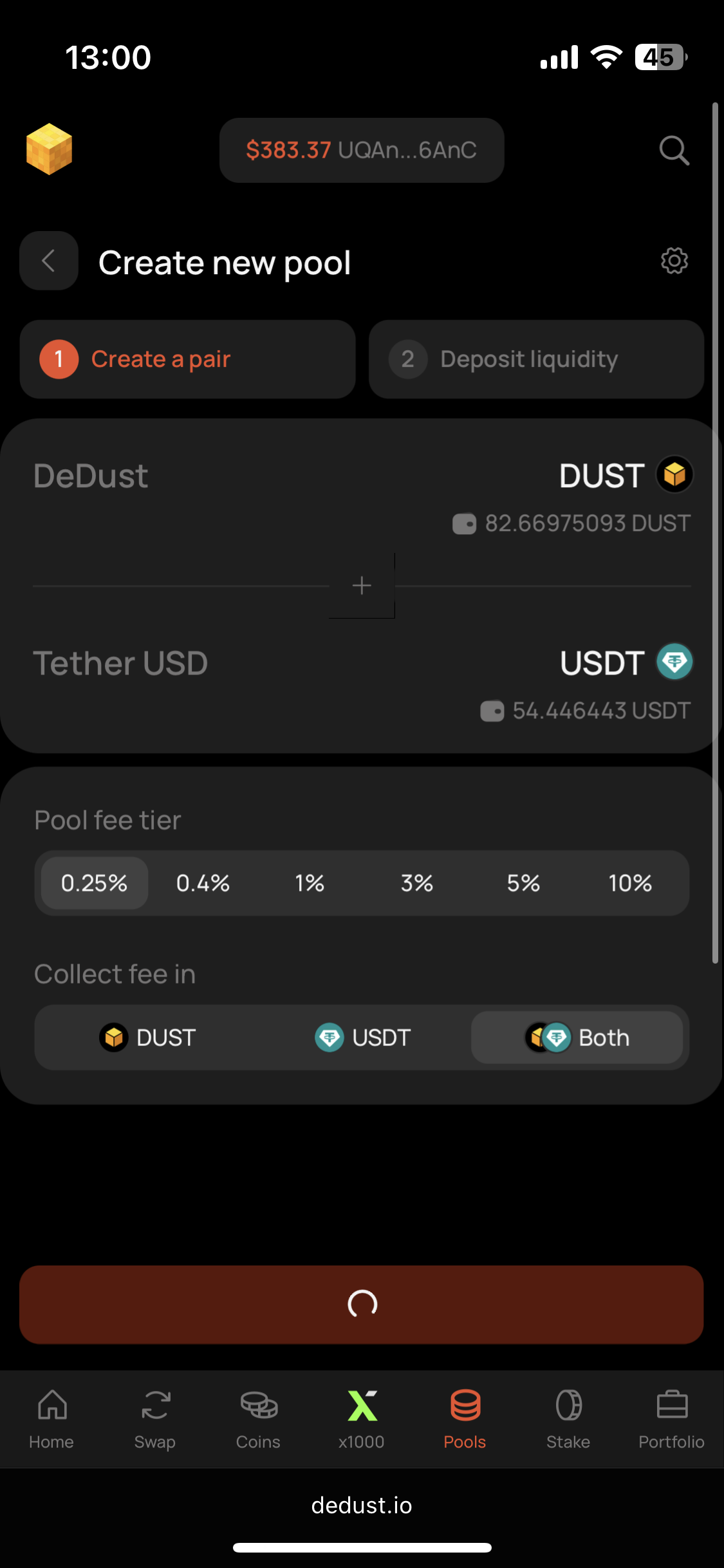Select the Deposit liquidity step
The height and width of the screenshot is (1568, 724).
[x=536, y=359]
